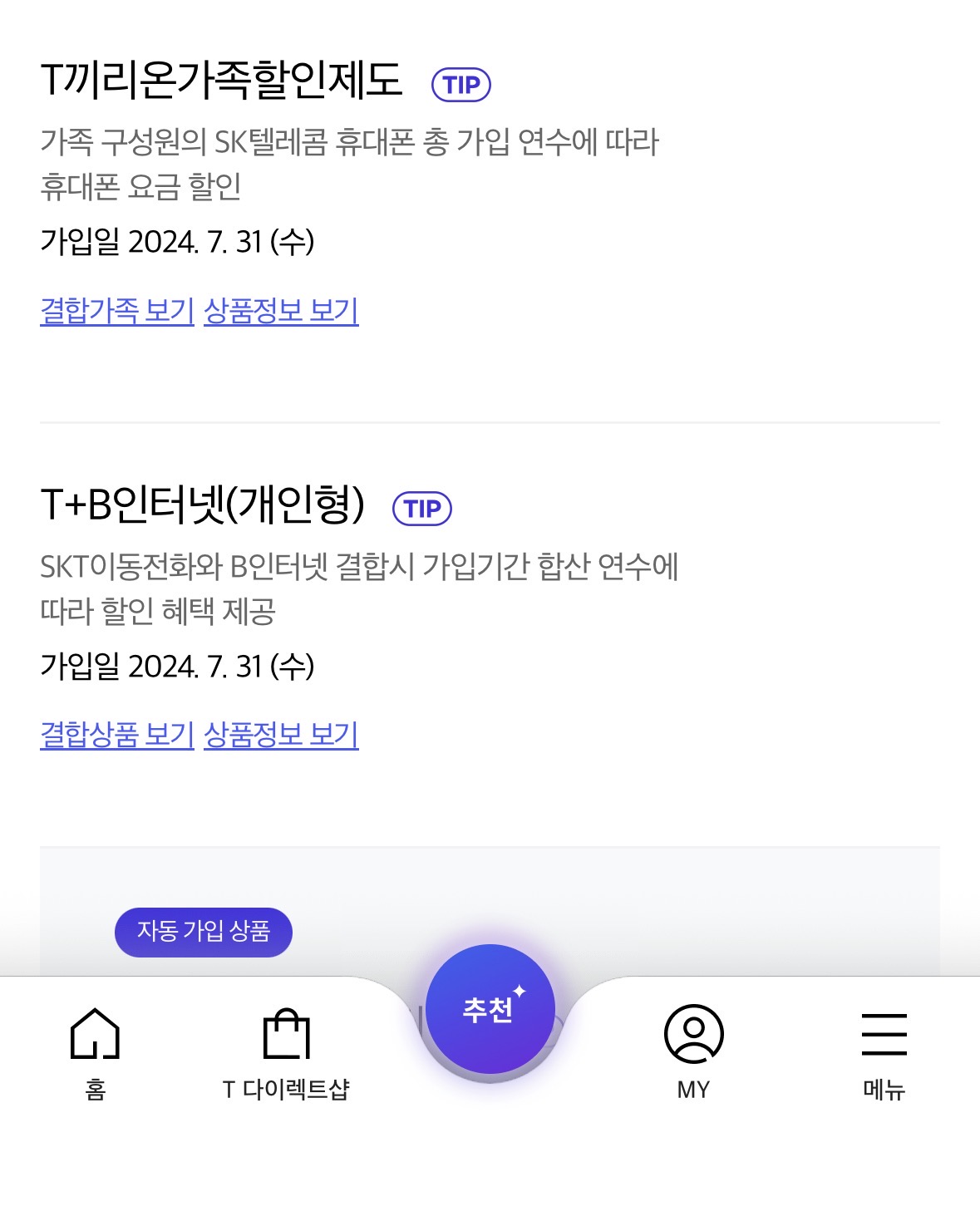The width and height of the screenshot is (980, 1211).
Task: Open 결합상품 보기 link
Action: coord(117,735)
